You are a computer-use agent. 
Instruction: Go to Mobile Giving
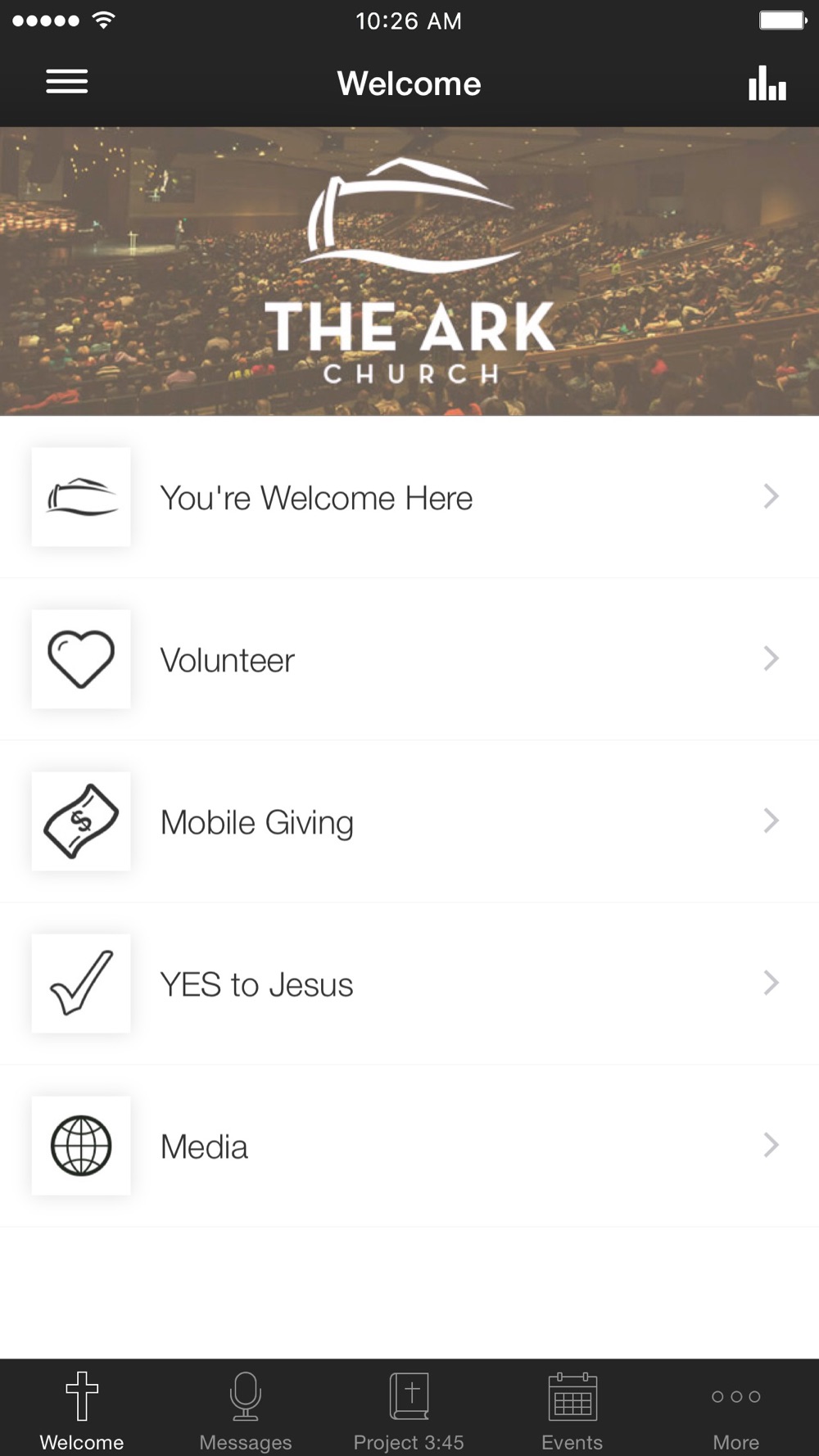(x=409, y=821)
